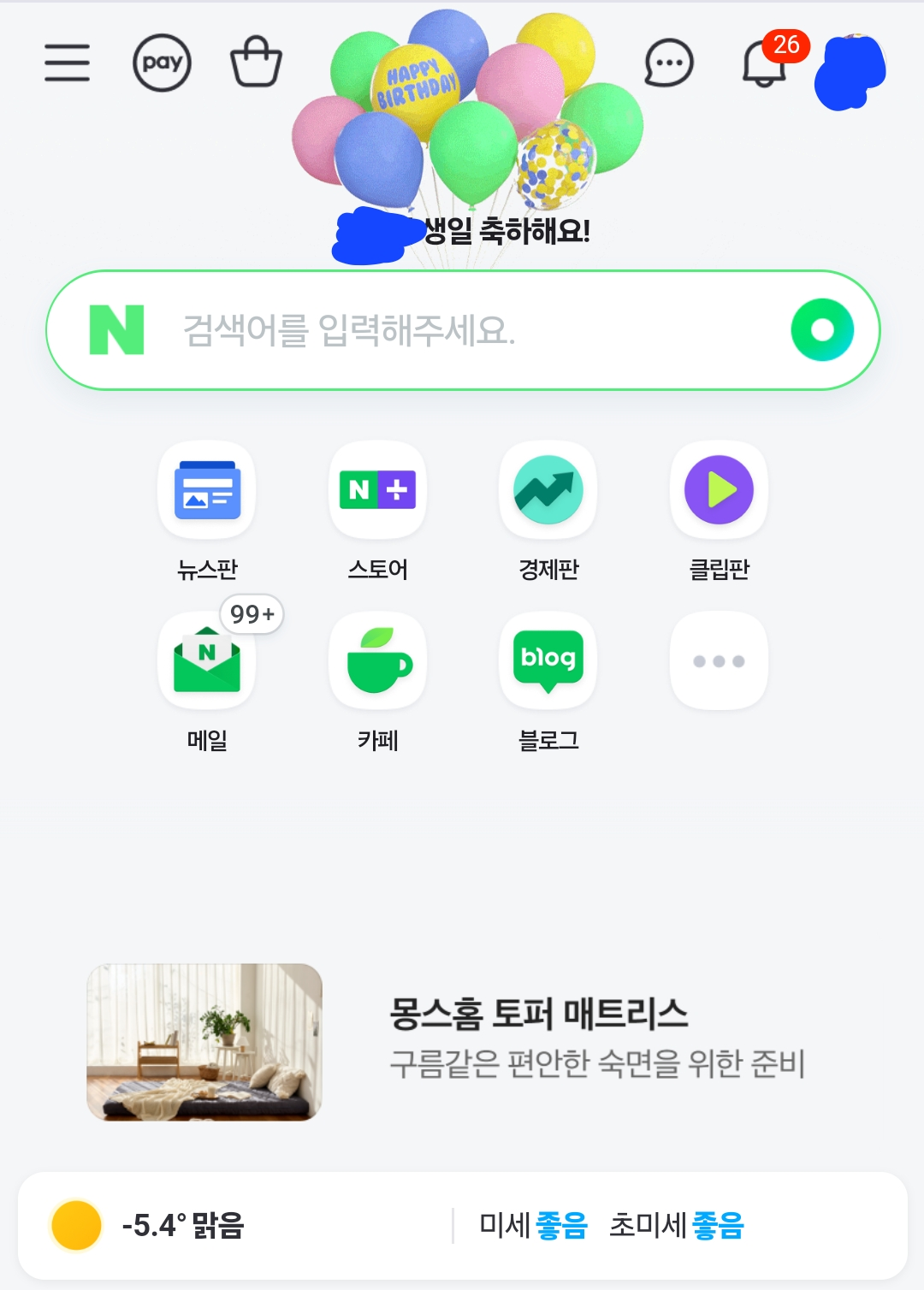
Task: Tap the green circle voice search button
Action: (822, 330)
